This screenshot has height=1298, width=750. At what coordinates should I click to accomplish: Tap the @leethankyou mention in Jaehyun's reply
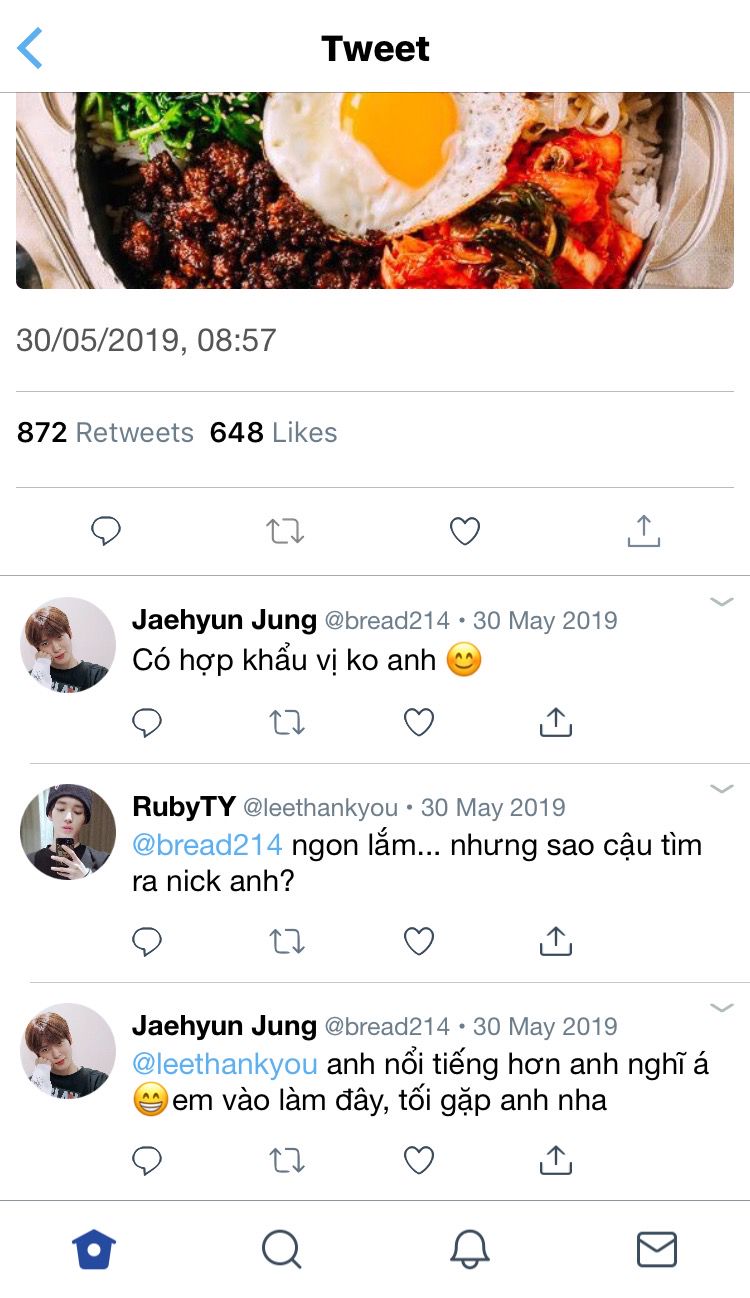(225, 1064)
